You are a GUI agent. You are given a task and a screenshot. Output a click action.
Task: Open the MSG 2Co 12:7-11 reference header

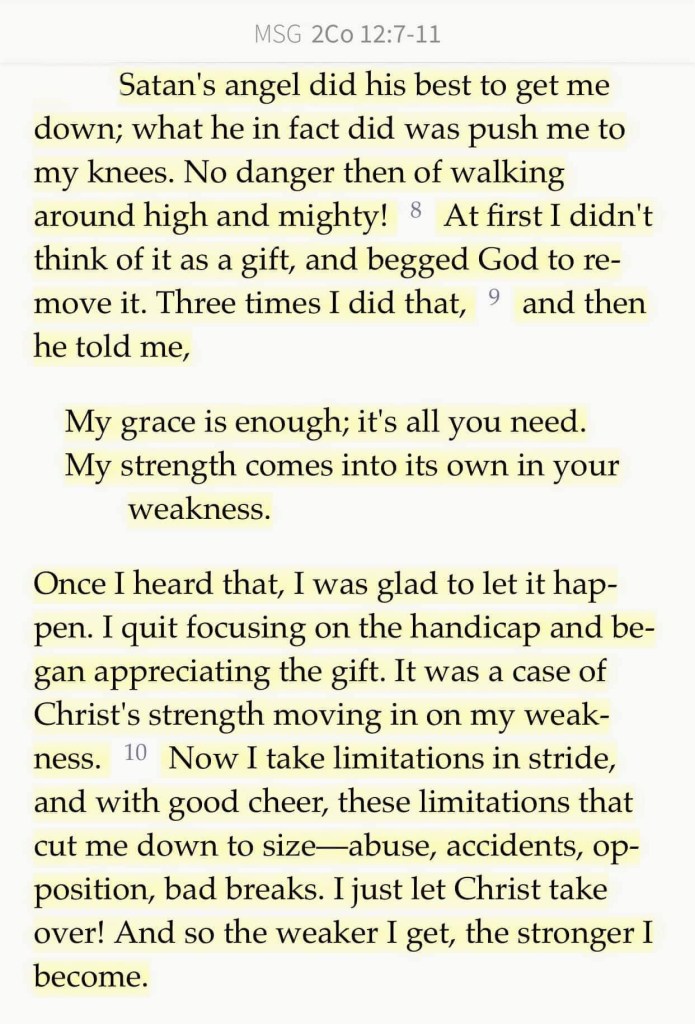point(347,35)
